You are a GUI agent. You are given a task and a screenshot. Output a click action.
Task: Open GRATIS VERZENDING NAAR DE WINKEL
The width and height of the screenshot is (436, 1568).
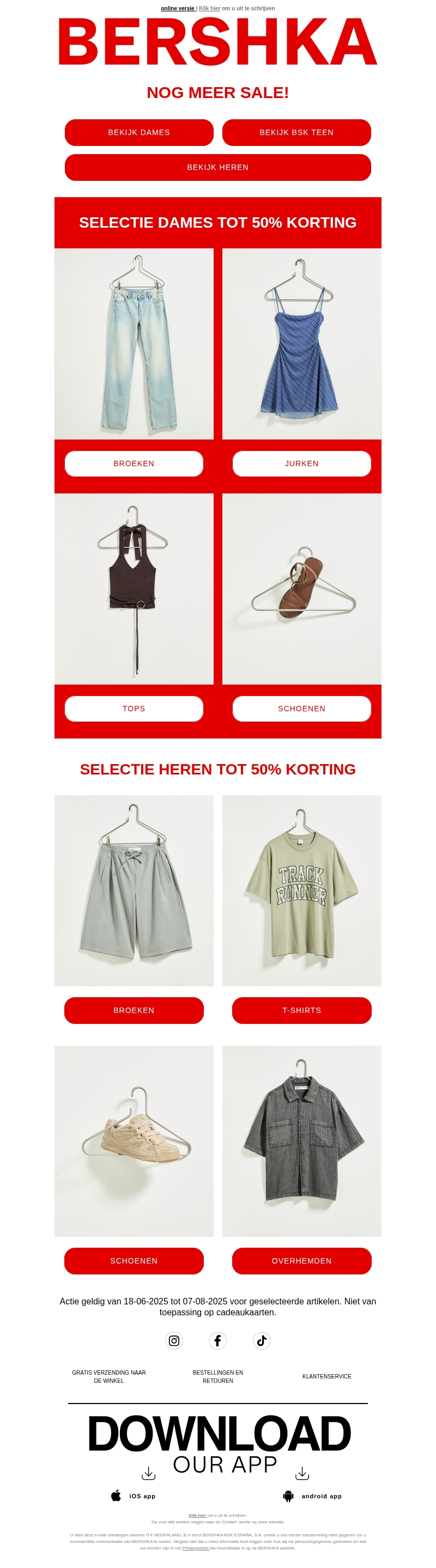click(109, 1376)
